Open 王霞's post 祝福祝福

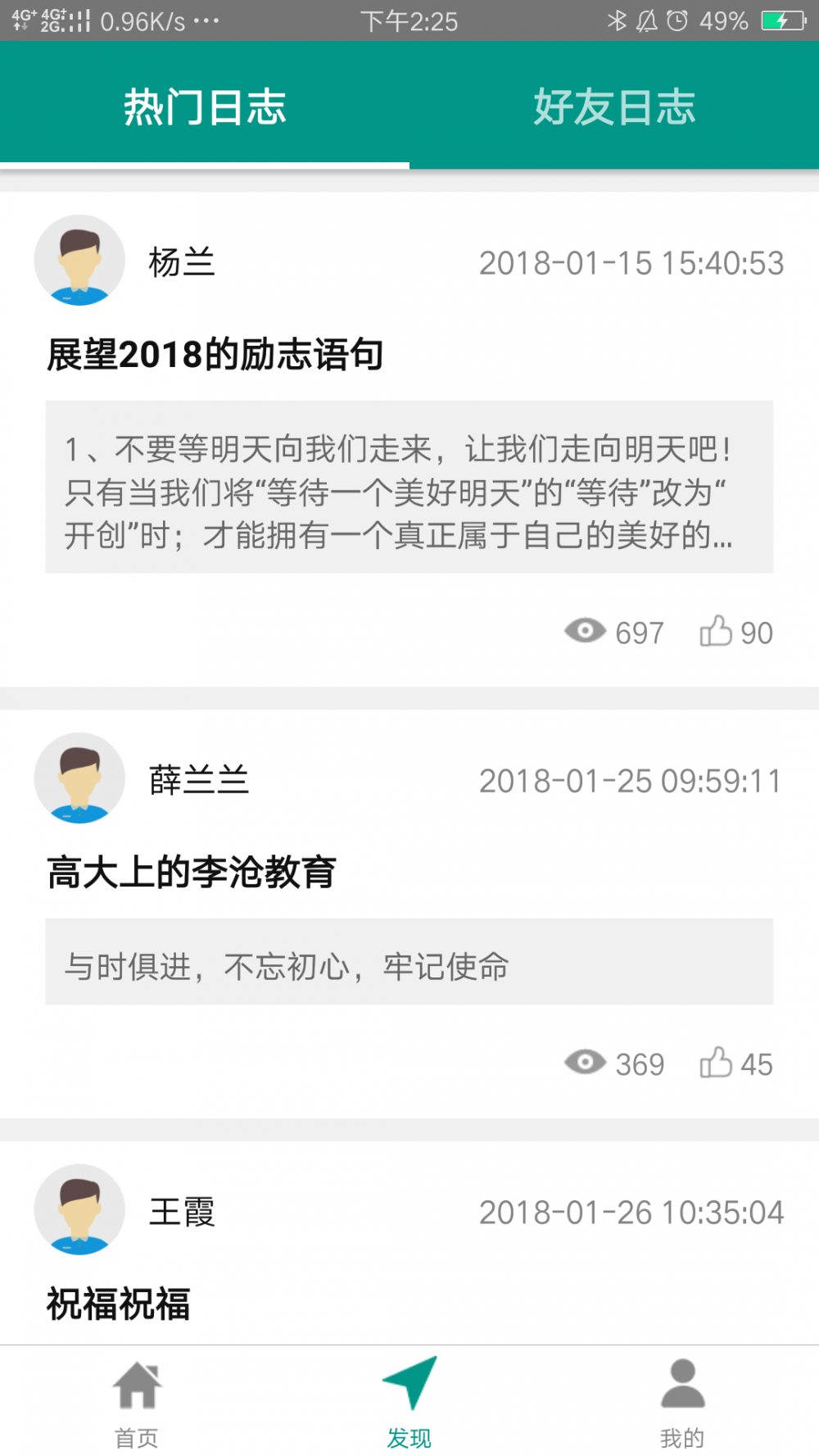(x=119, y=1304)
